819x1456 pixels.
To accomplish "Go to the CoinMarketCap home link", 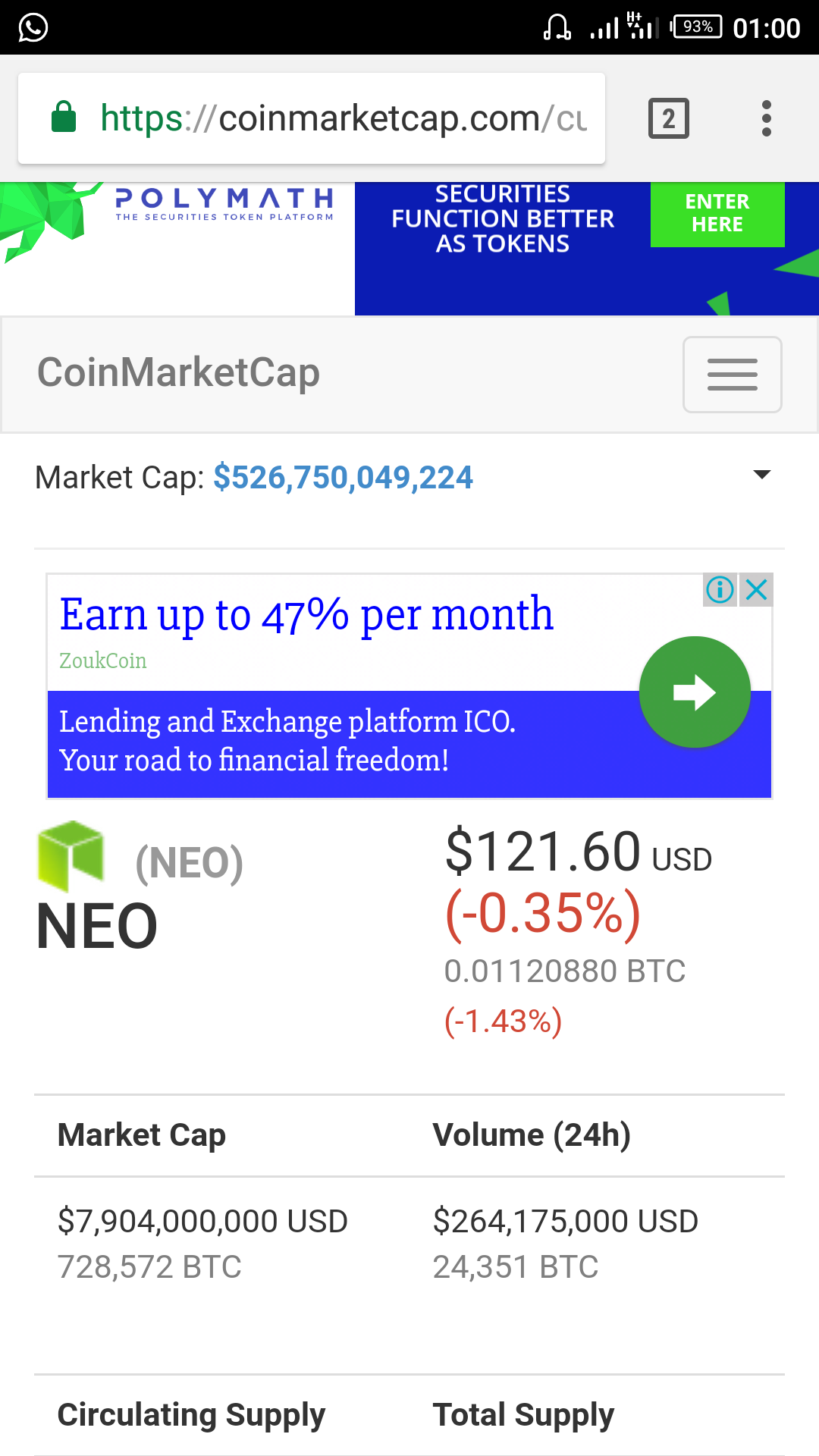I will pos(179,373).
